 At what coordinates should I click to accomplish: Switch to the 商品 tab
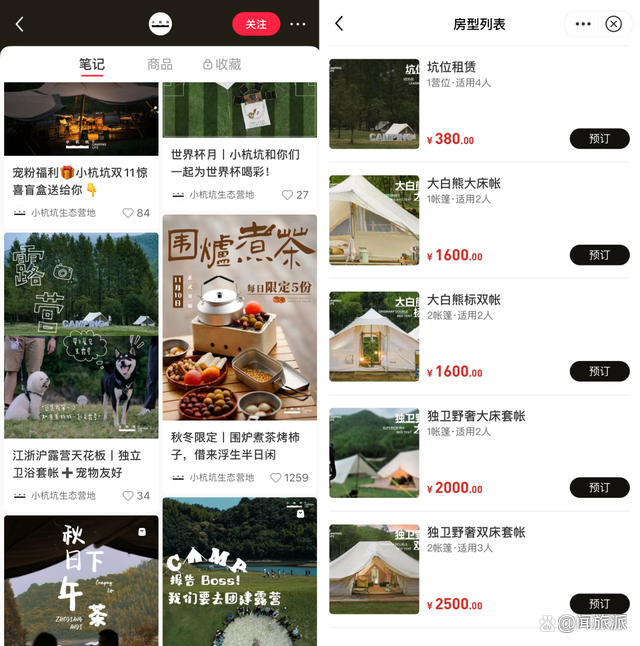[x=160, y=64]
